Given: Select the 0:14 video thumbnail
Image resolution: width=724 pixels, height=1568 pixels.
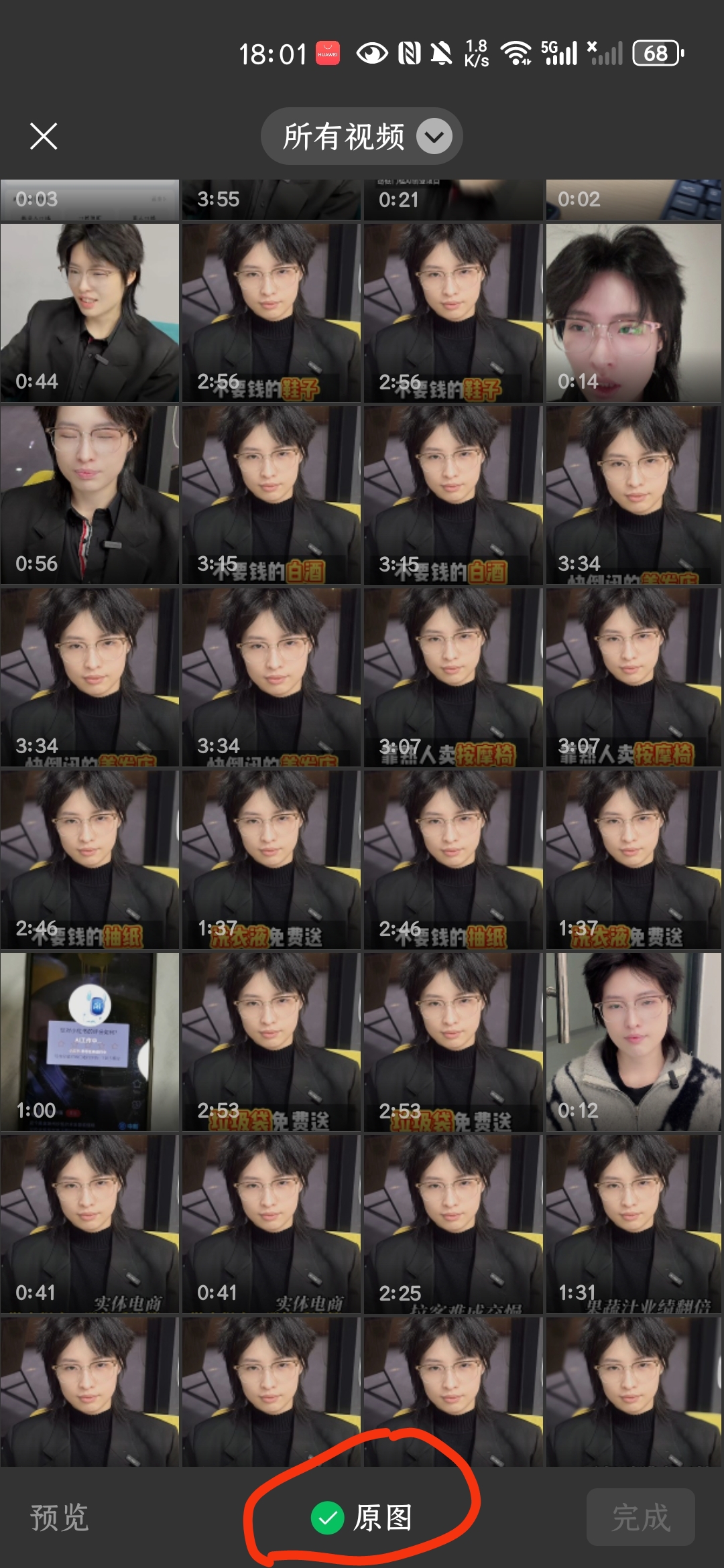Looking at the screenshot, I should click(x=634, y=313).
